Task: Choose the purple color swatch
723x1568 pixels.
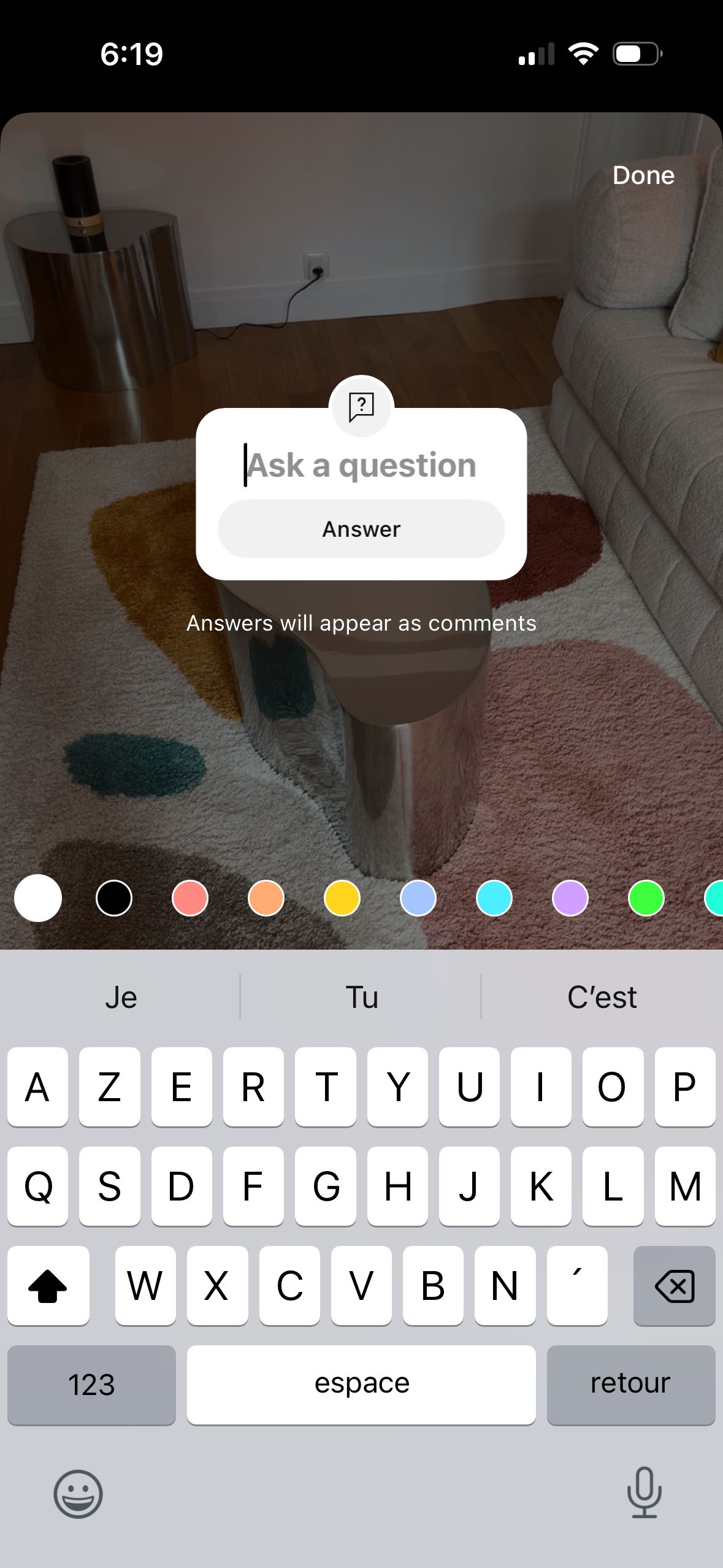Action: [570, 898]
